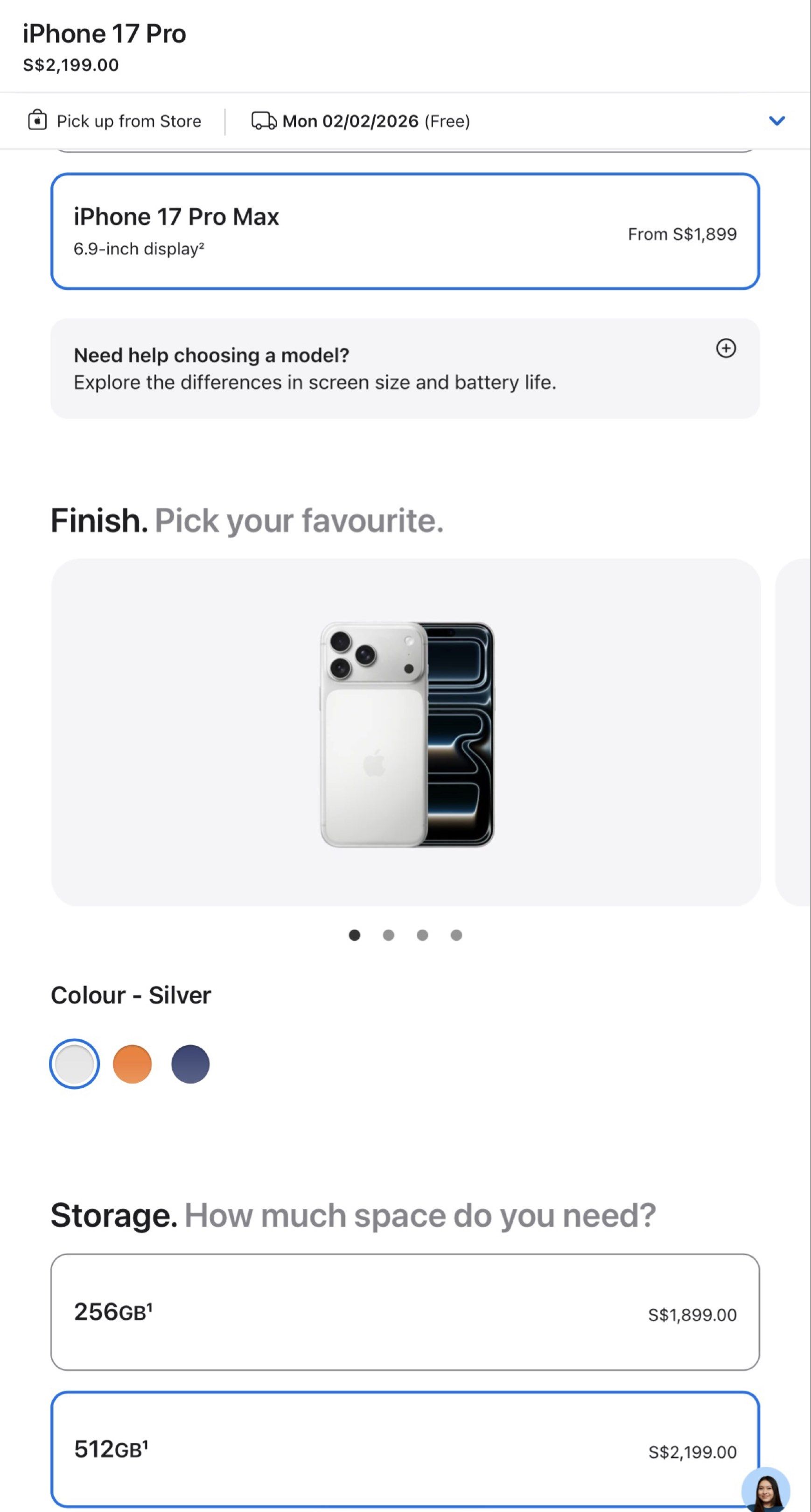Viewport: 811px width, 1512px height.
Task: Select 256GB storage option
Action: pyautogui.click(x=405, y=1312)
